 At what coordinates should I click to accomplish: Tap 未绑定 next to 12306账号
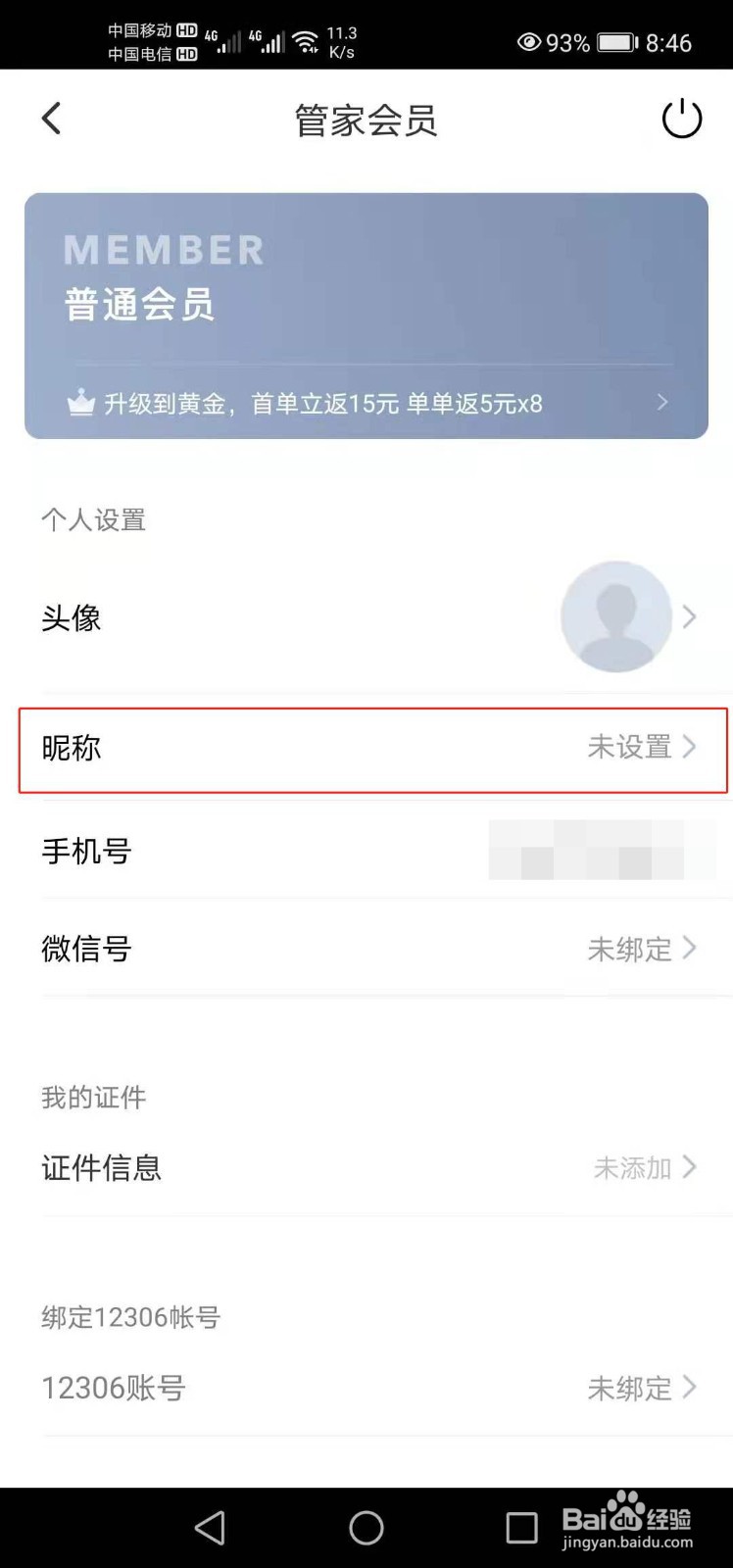631,1388
